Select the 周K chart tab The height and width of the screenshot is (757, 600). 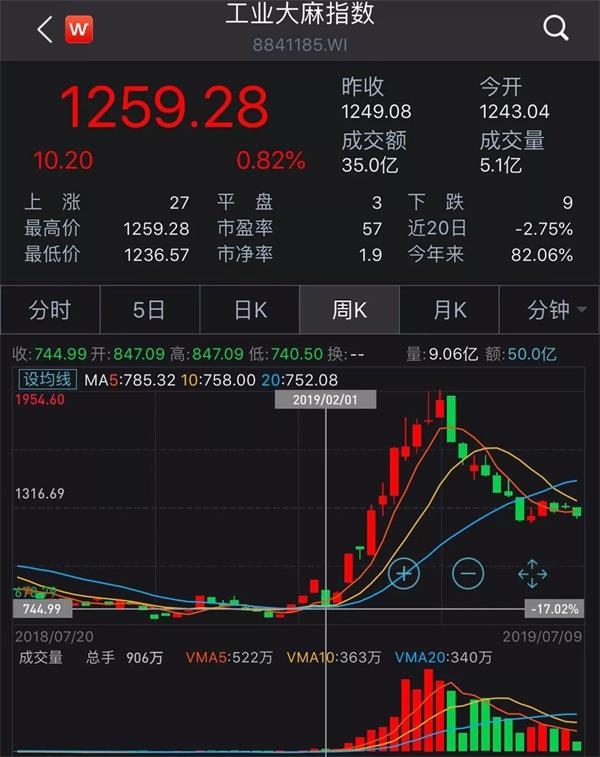[349, 310]
